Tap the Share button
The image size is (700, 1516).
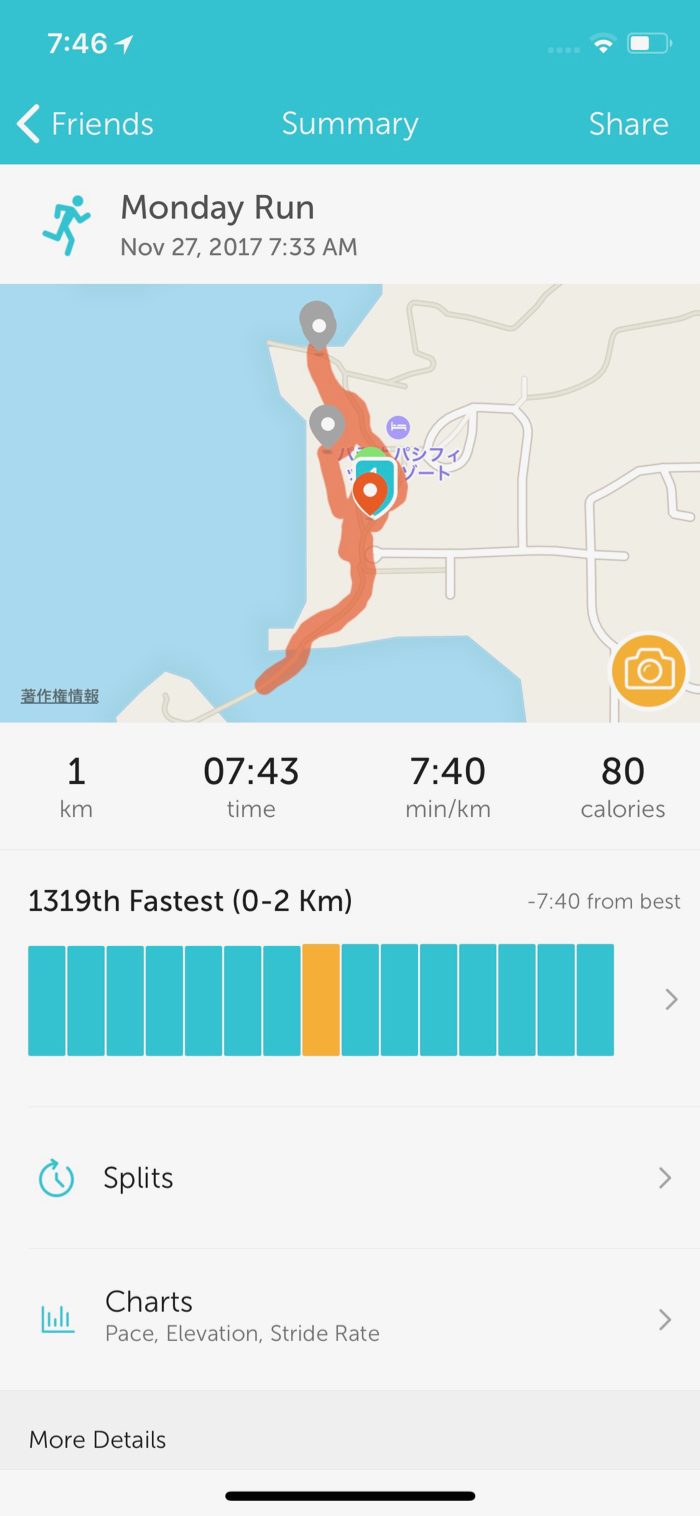click(628, 124)
